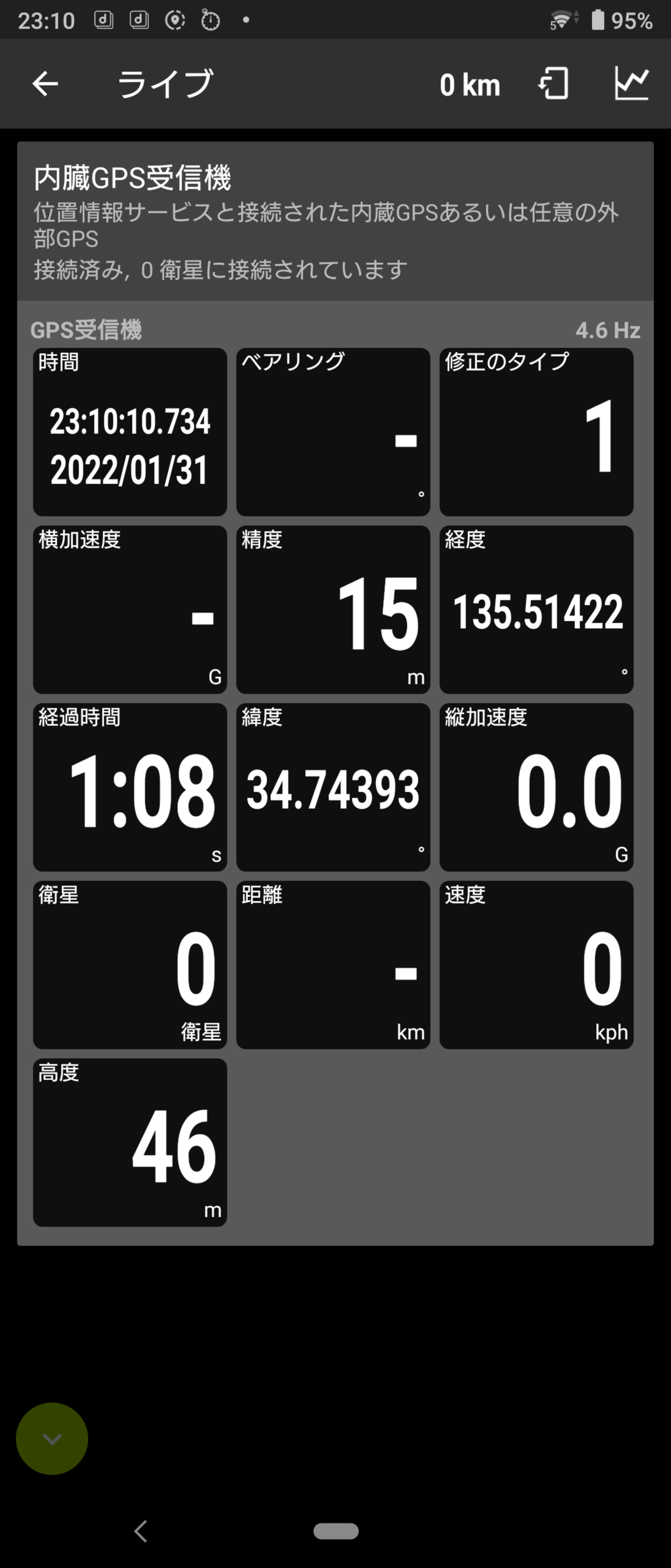Open the graph chart view
The width and height of the screenshot is (671, 1568).
pyautogui.click(x=631, y=83)
